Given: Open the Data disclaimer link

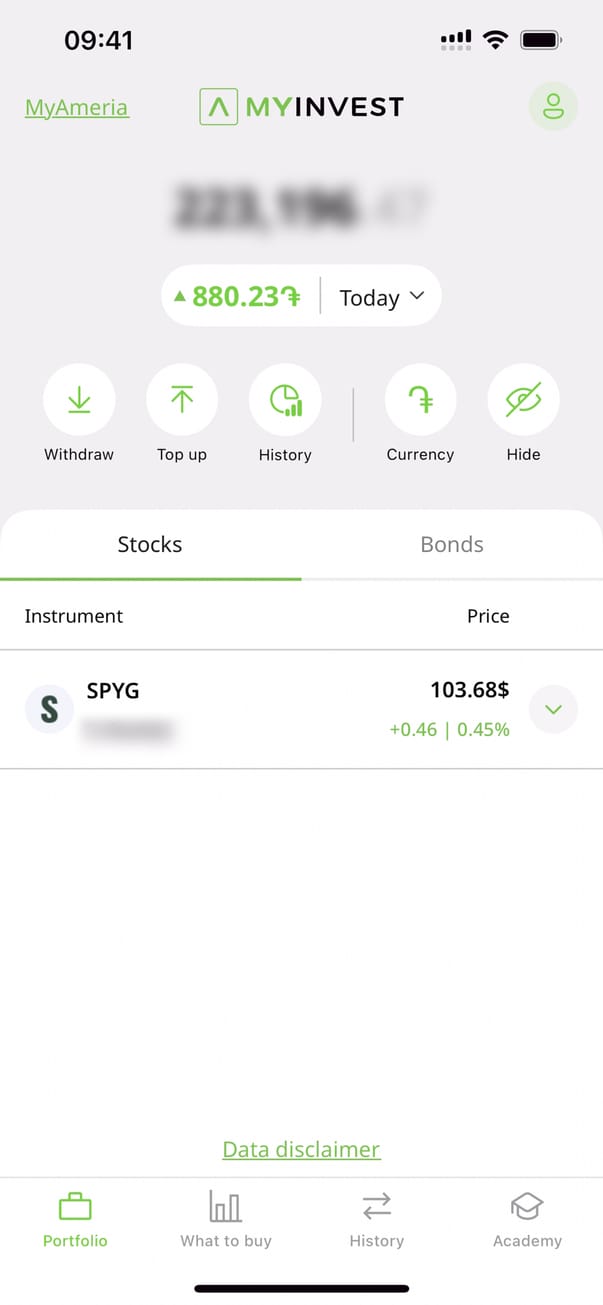Looking at the screenshot, I should [301, 1149].
